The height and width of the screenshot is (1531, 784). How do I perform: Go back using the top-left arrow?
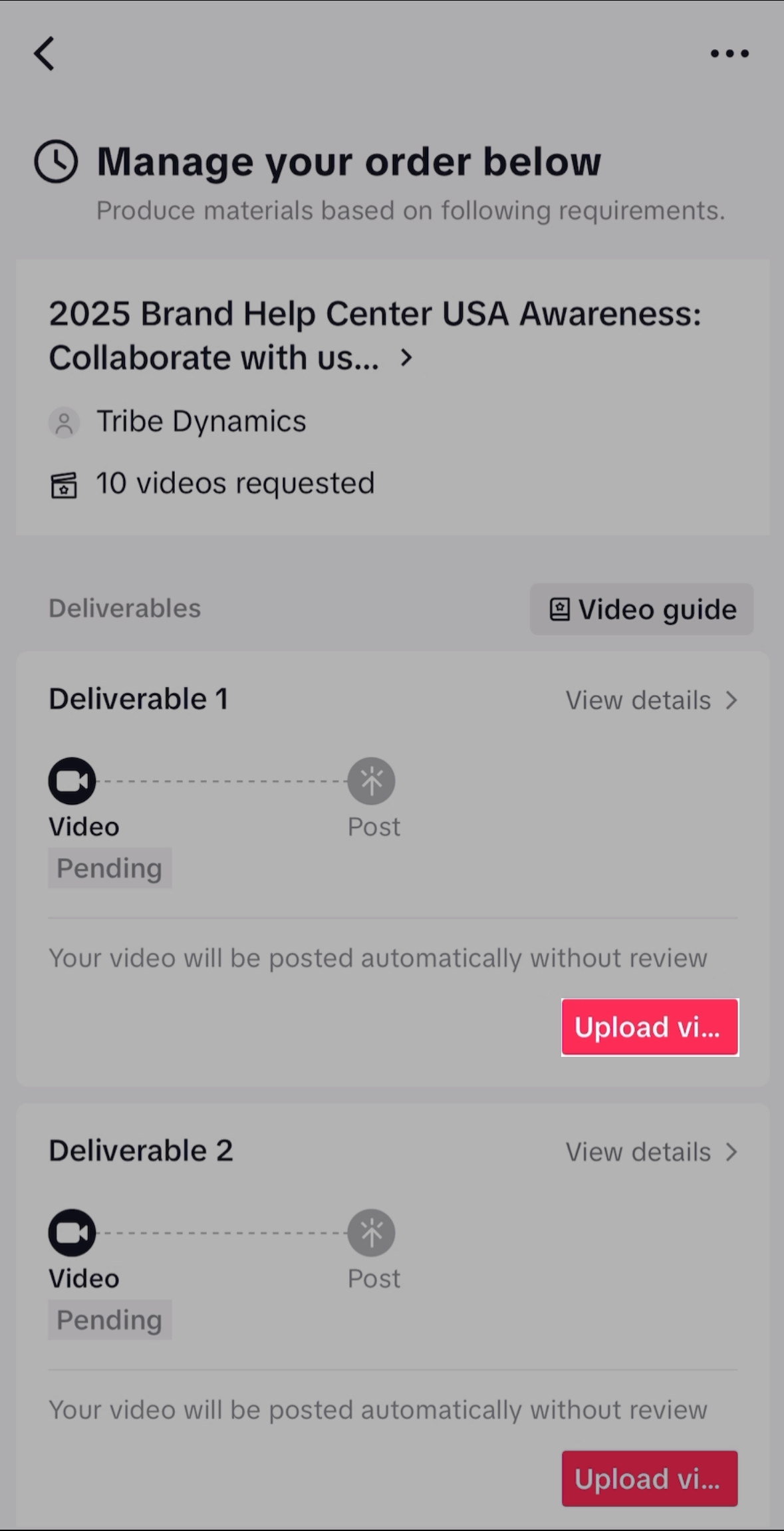coord(44,53)
